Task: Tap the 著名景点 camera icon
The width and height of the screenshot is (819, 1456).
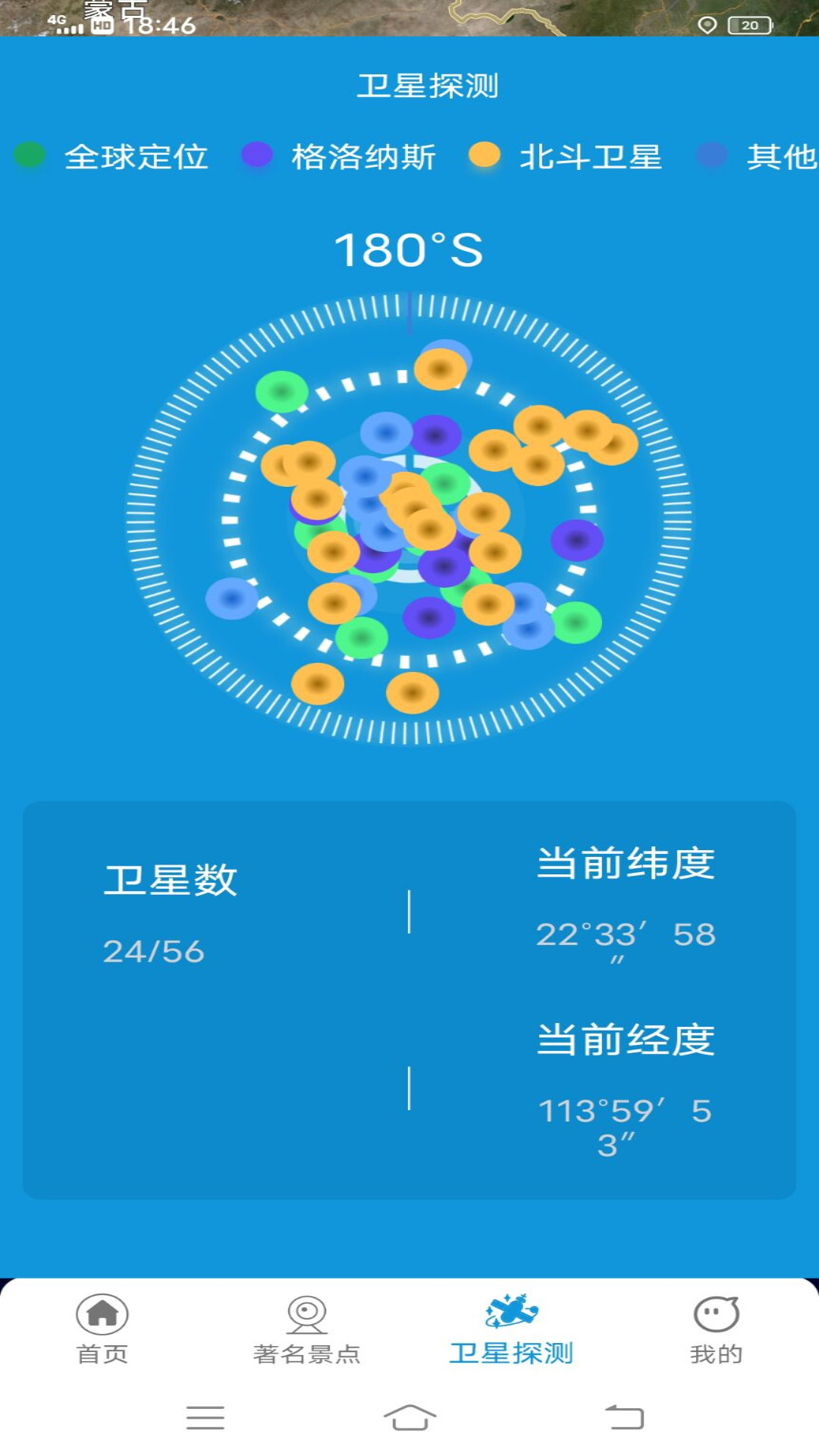Action: point(309,1310)
